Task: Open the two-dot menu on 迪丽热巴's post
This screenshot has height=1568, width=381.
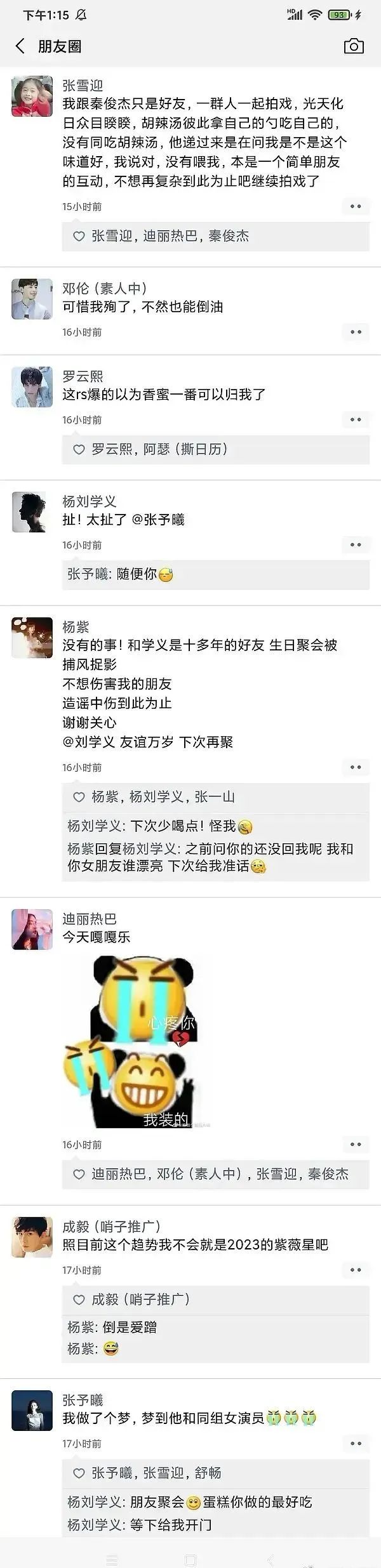Action: [356, 1145]
